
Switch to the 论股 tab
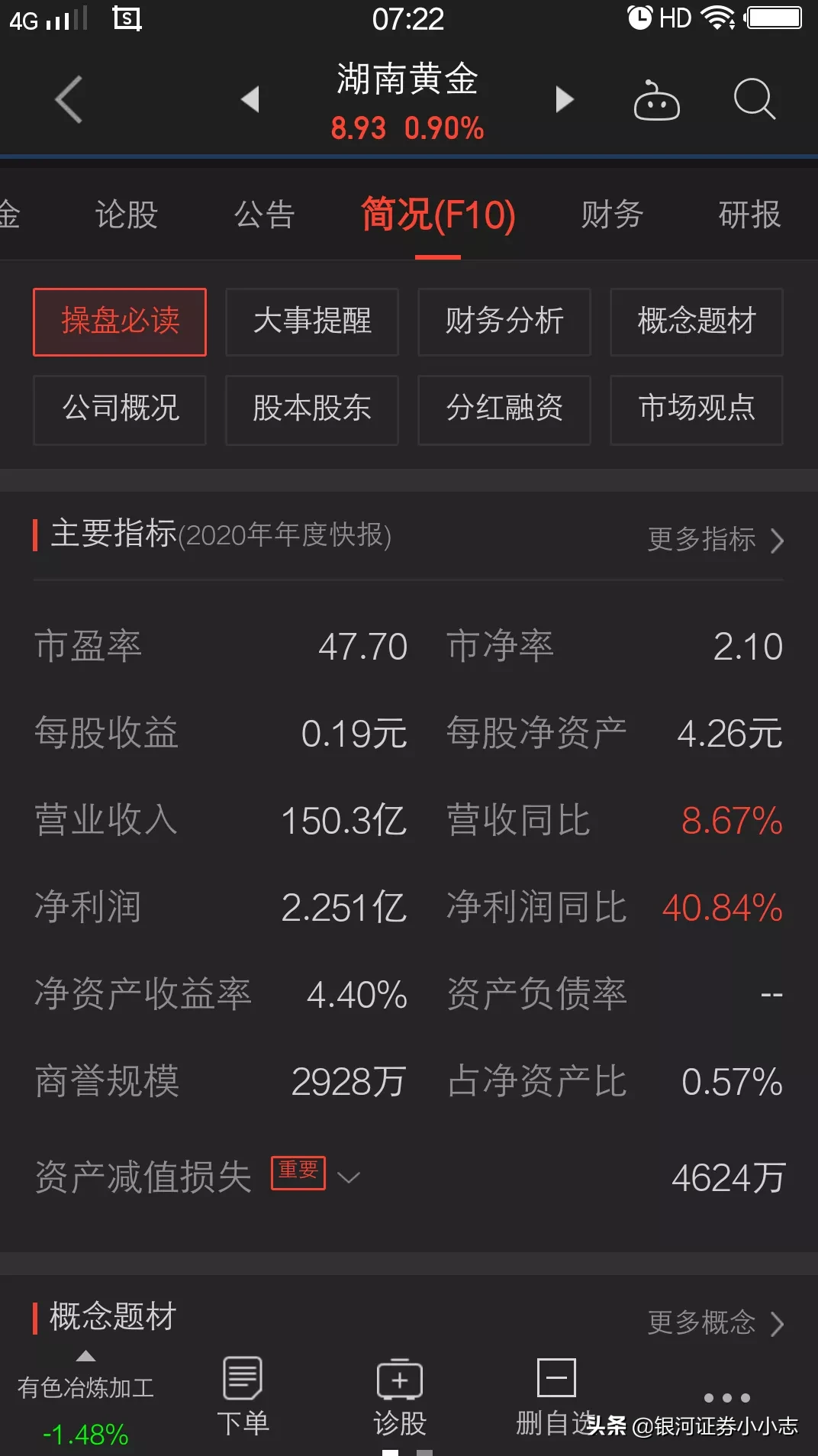pyautogui.click(x=127, y=215)
